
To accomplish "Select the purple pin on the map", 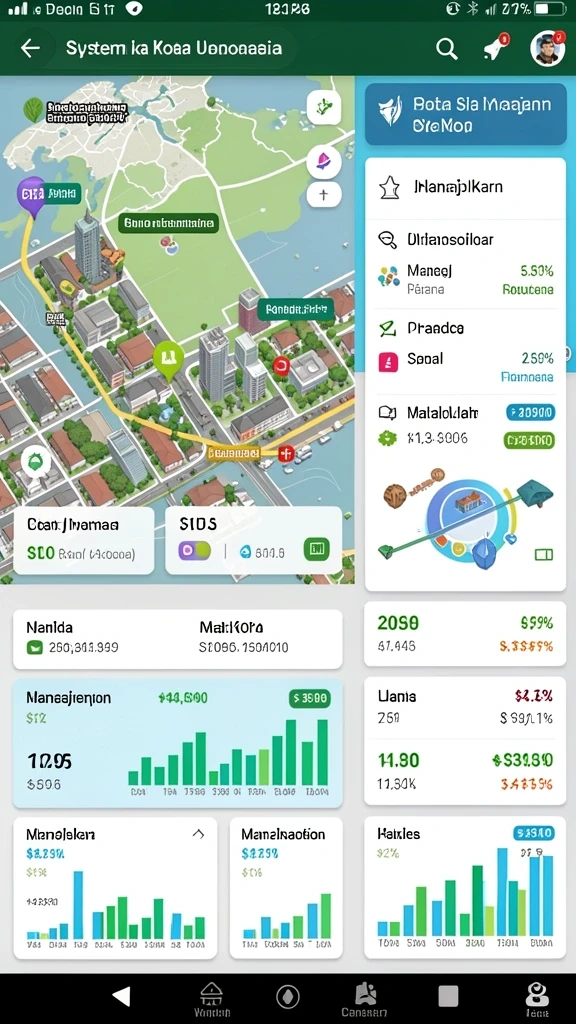I will (31, 197).
